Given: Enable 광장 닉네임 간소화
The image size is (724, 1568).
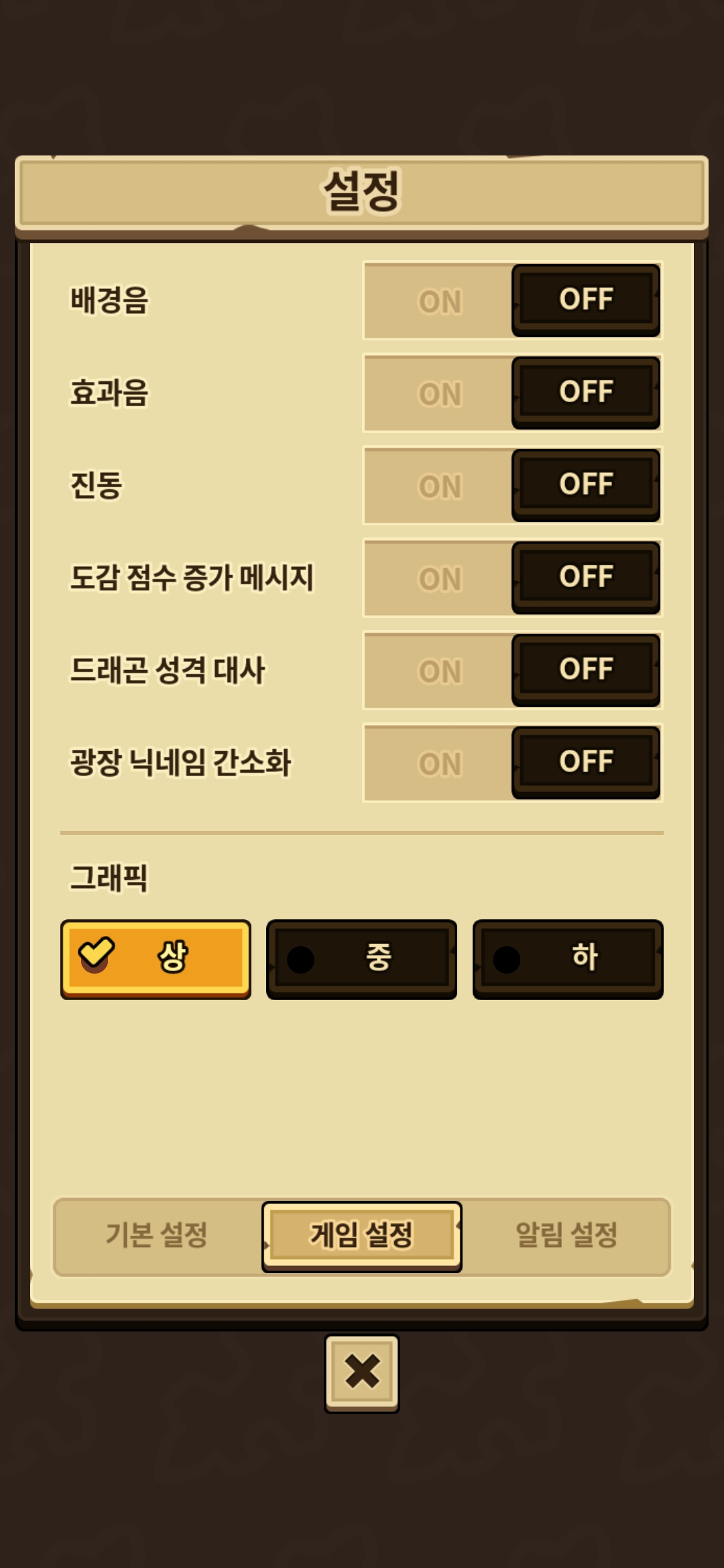Looking at the screenshot, I should point(440,763).
